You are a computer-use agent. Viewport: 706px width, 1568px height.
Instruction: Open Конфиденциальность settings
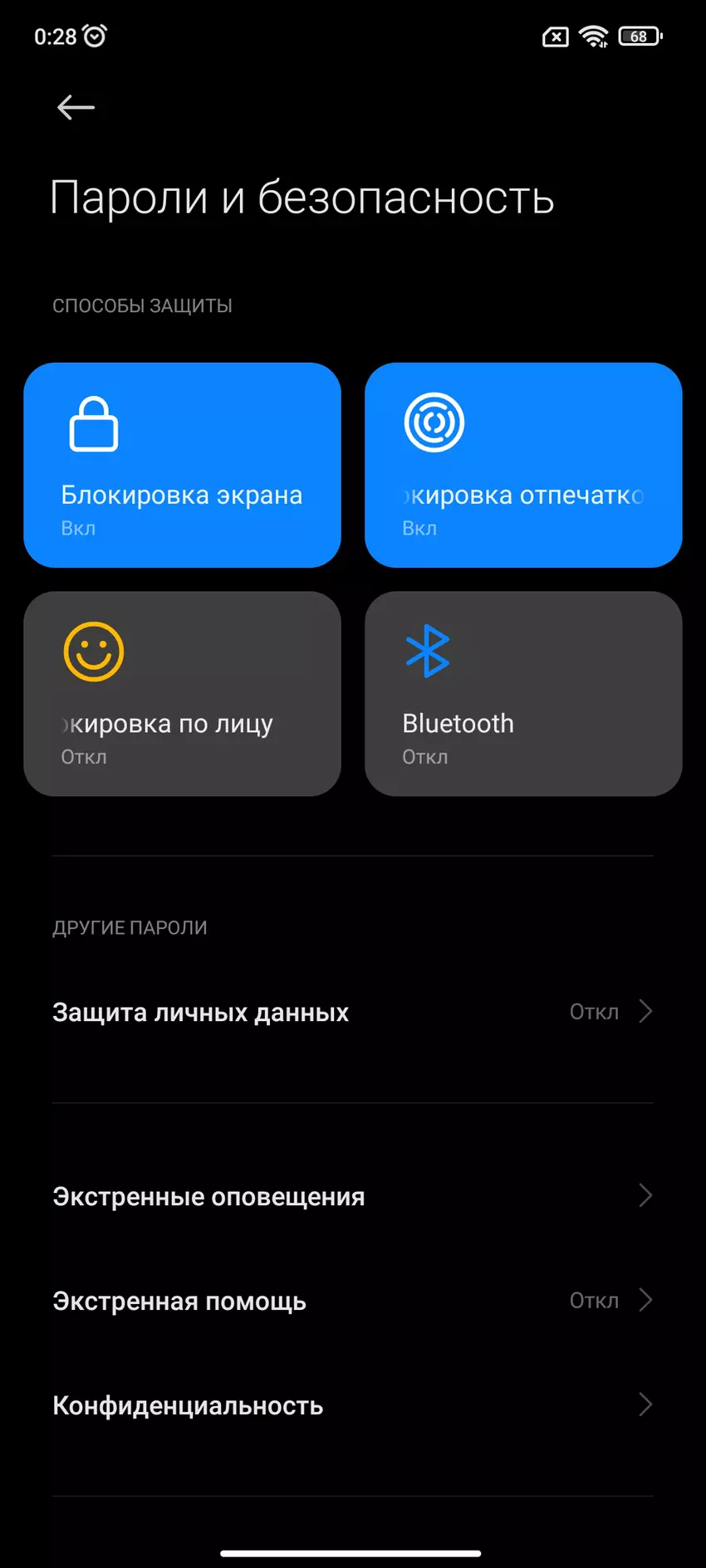click(352, 1405)
